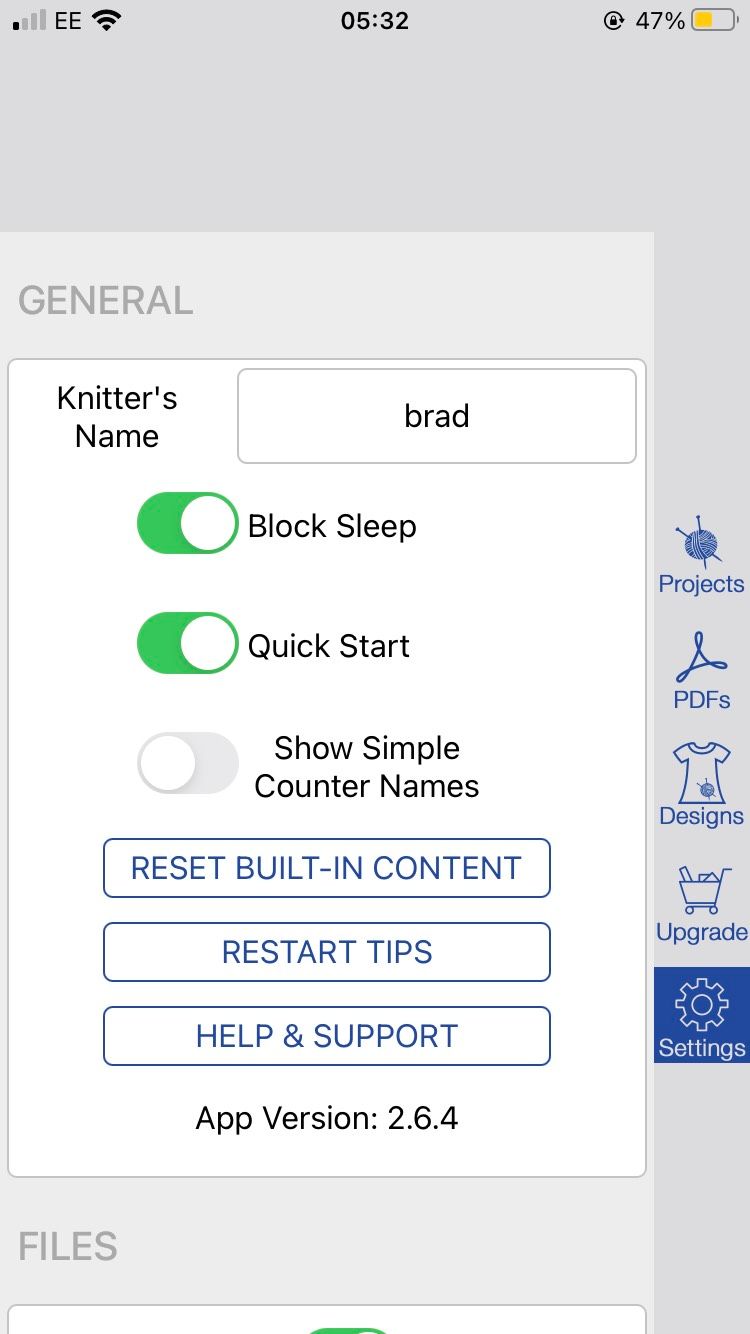Image resolution: width=750 pixels, height=1334 pixels.
Task: Collapse the GENERAL section
Action: coord(105,300)
